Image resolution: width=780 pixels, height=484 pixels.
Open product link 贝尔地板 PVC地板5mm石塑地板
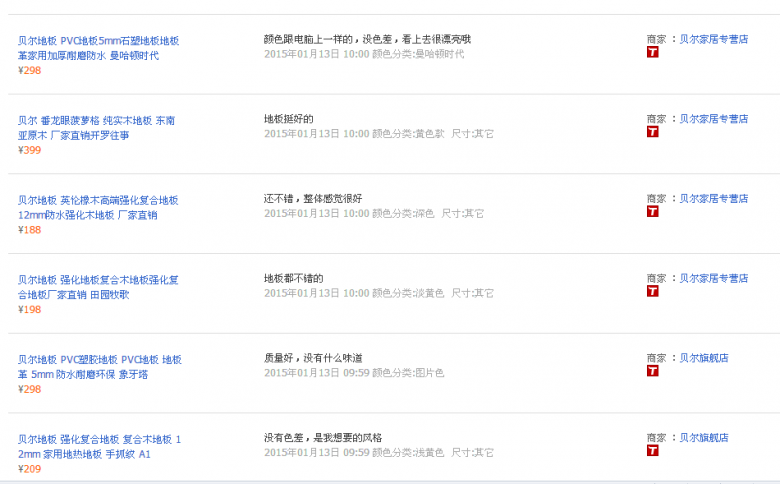[x=98, y=48]
